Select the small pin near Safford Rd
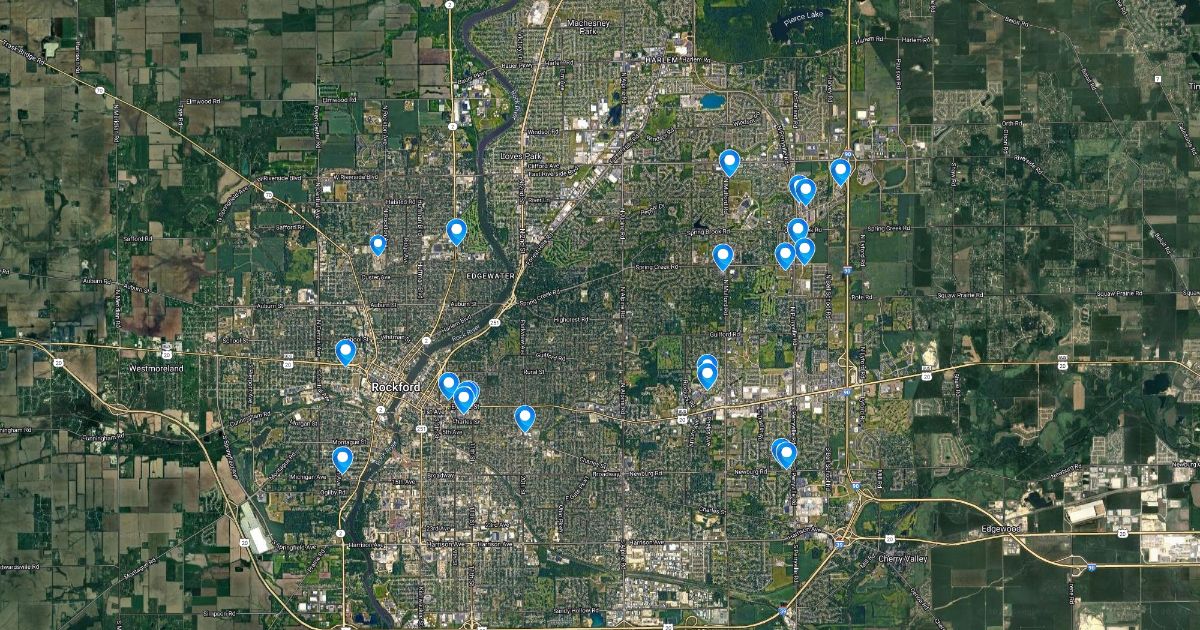This screenshot has width=1200, height=630. [x=377, y=244]
